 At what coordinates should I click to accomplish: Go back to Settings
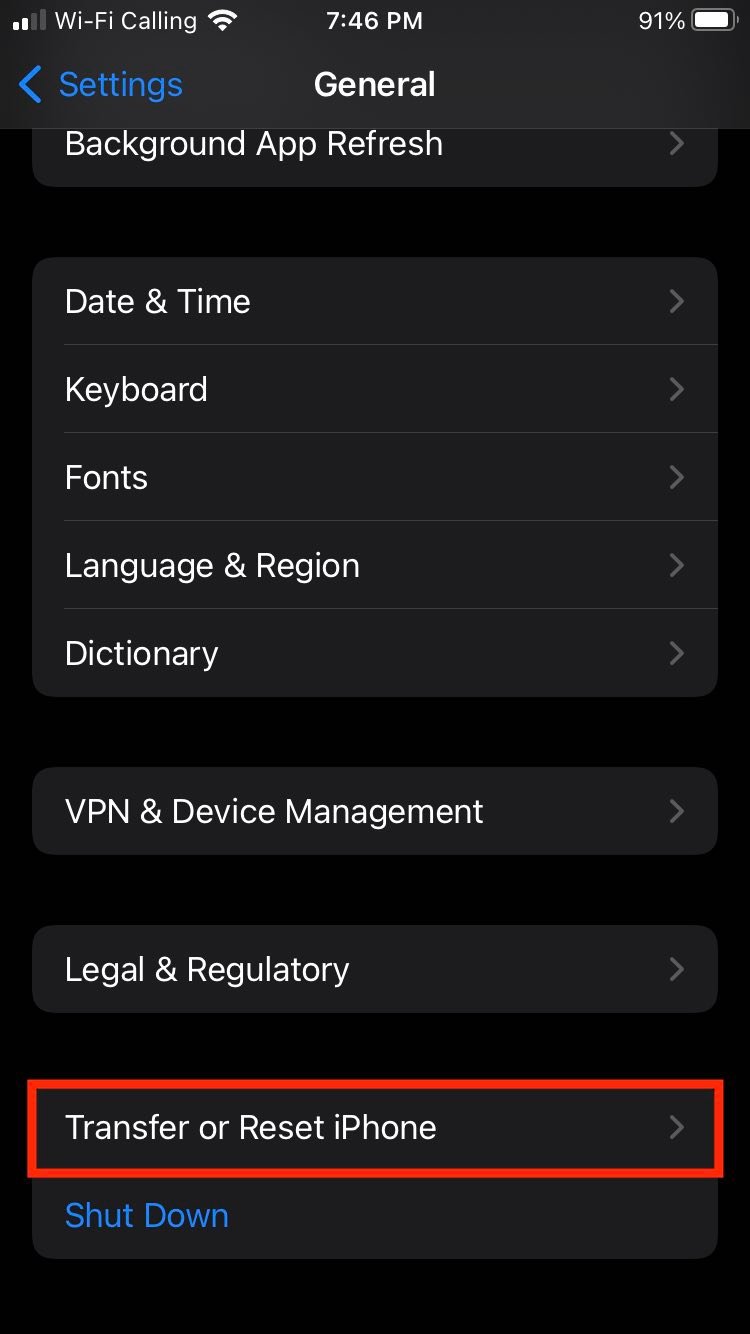click(101, 85)
